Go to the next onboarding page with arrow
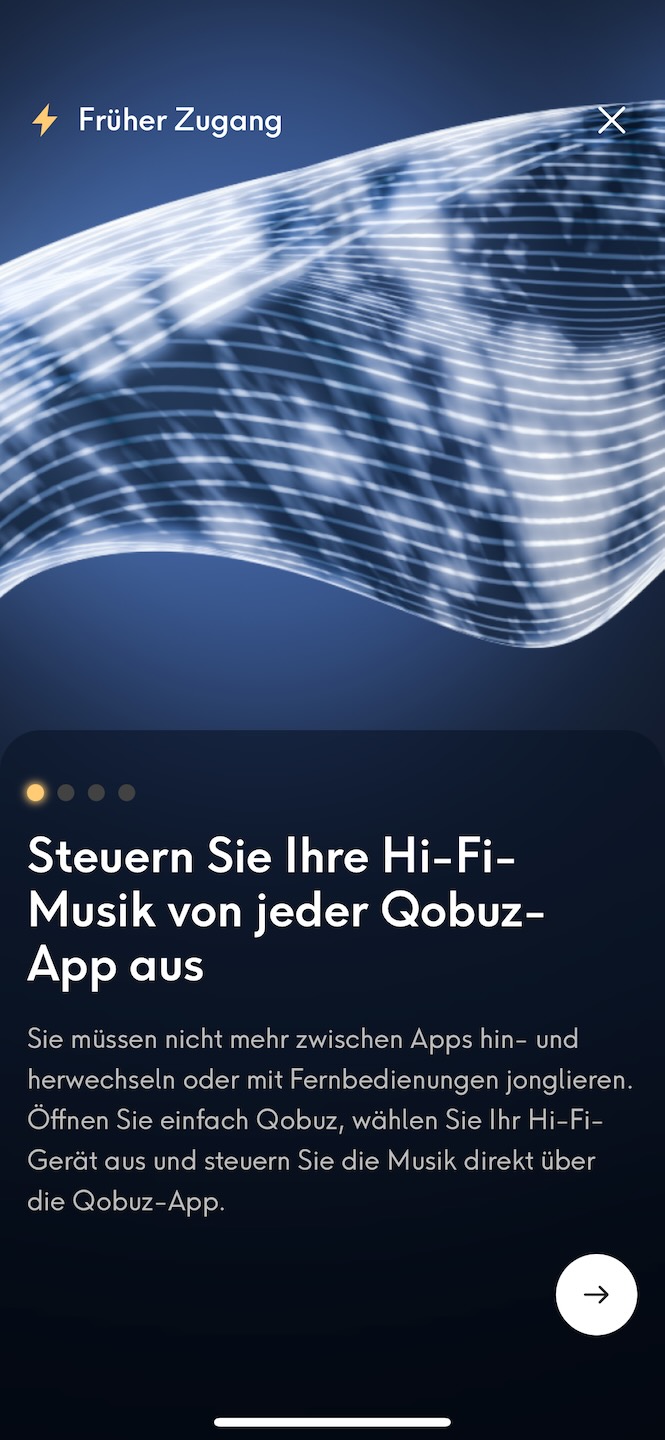Image resolution: width=665 pixels, height=1440 pixels. pos(596,1295)
